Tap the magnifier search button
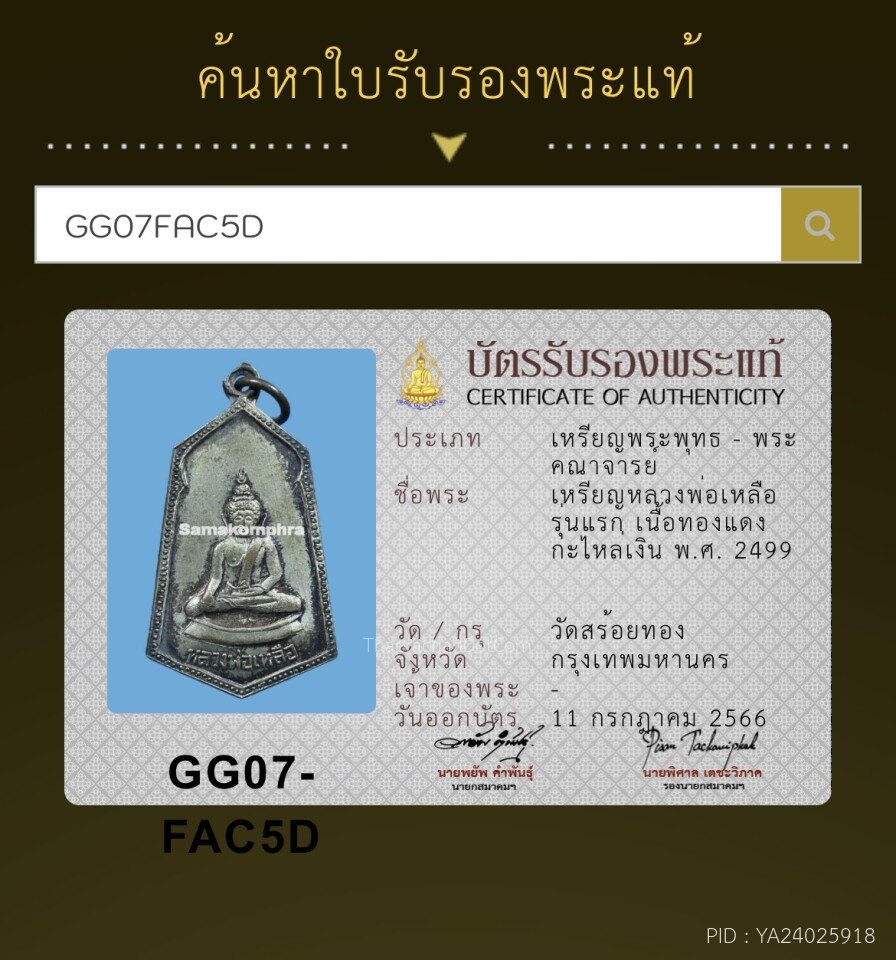This screenshot has width=896, height=960. [820, 225]
